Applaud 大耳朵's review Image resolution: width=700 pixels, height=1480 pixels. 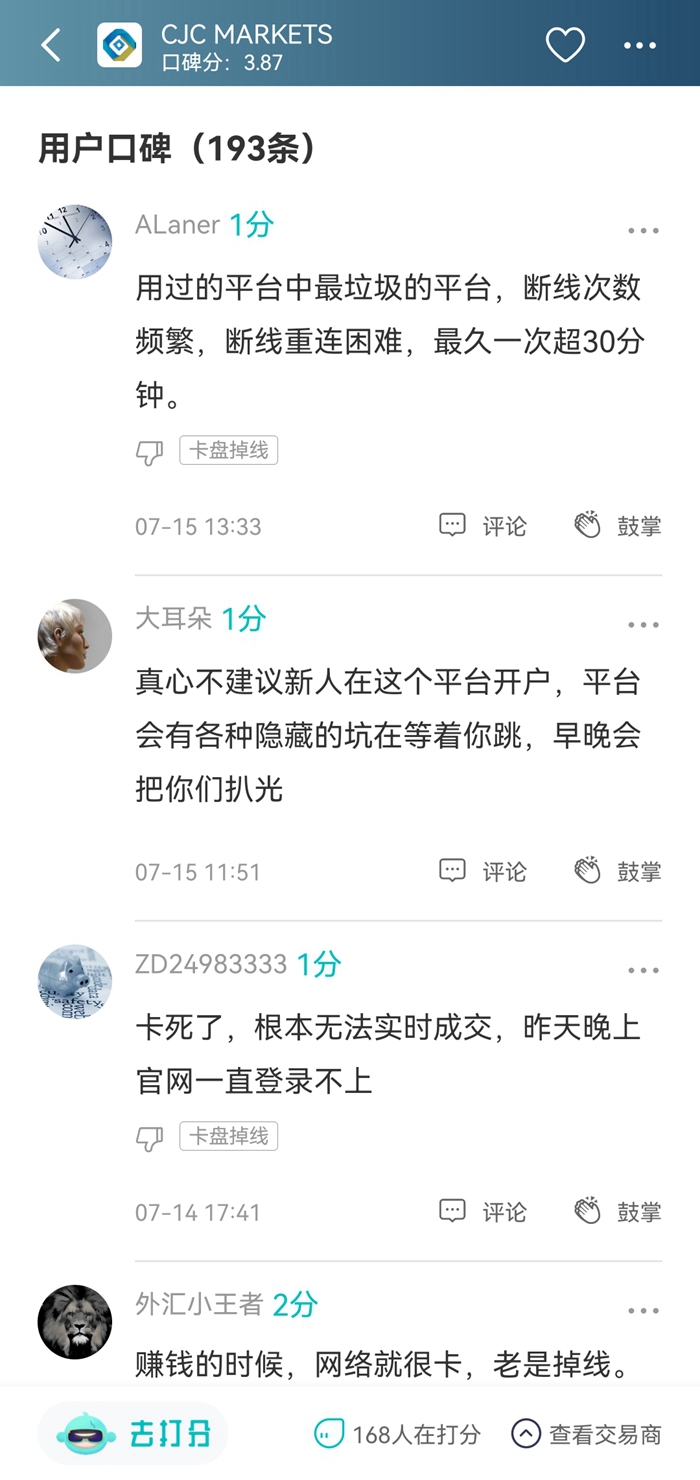point(618,871)
